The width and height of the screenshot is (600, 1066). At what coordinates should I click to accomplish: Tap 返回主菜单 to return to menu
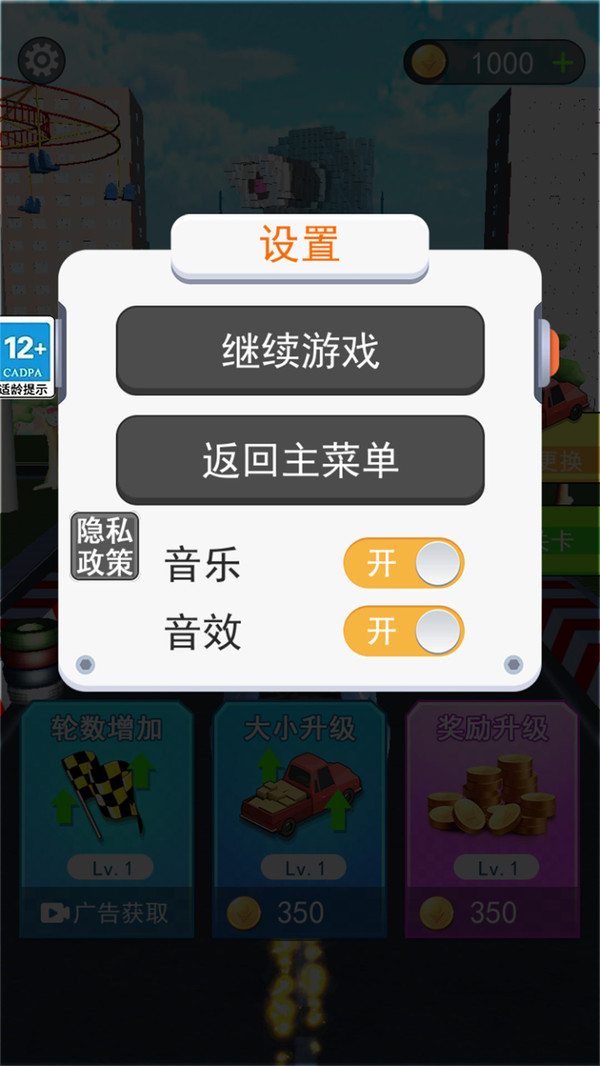click(x=300, y=460)
